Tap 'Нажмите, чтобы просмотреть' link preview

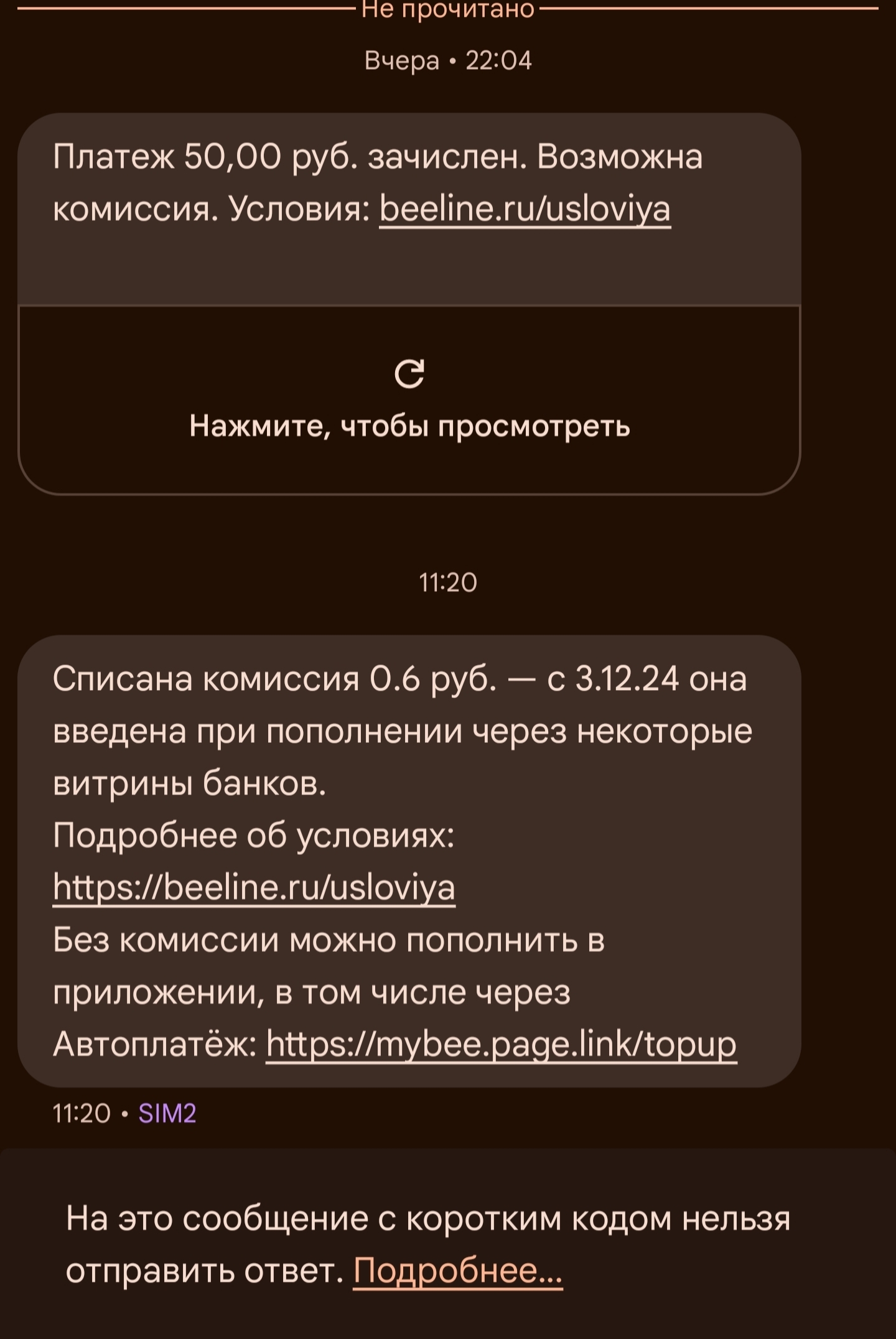pos(409,400)
